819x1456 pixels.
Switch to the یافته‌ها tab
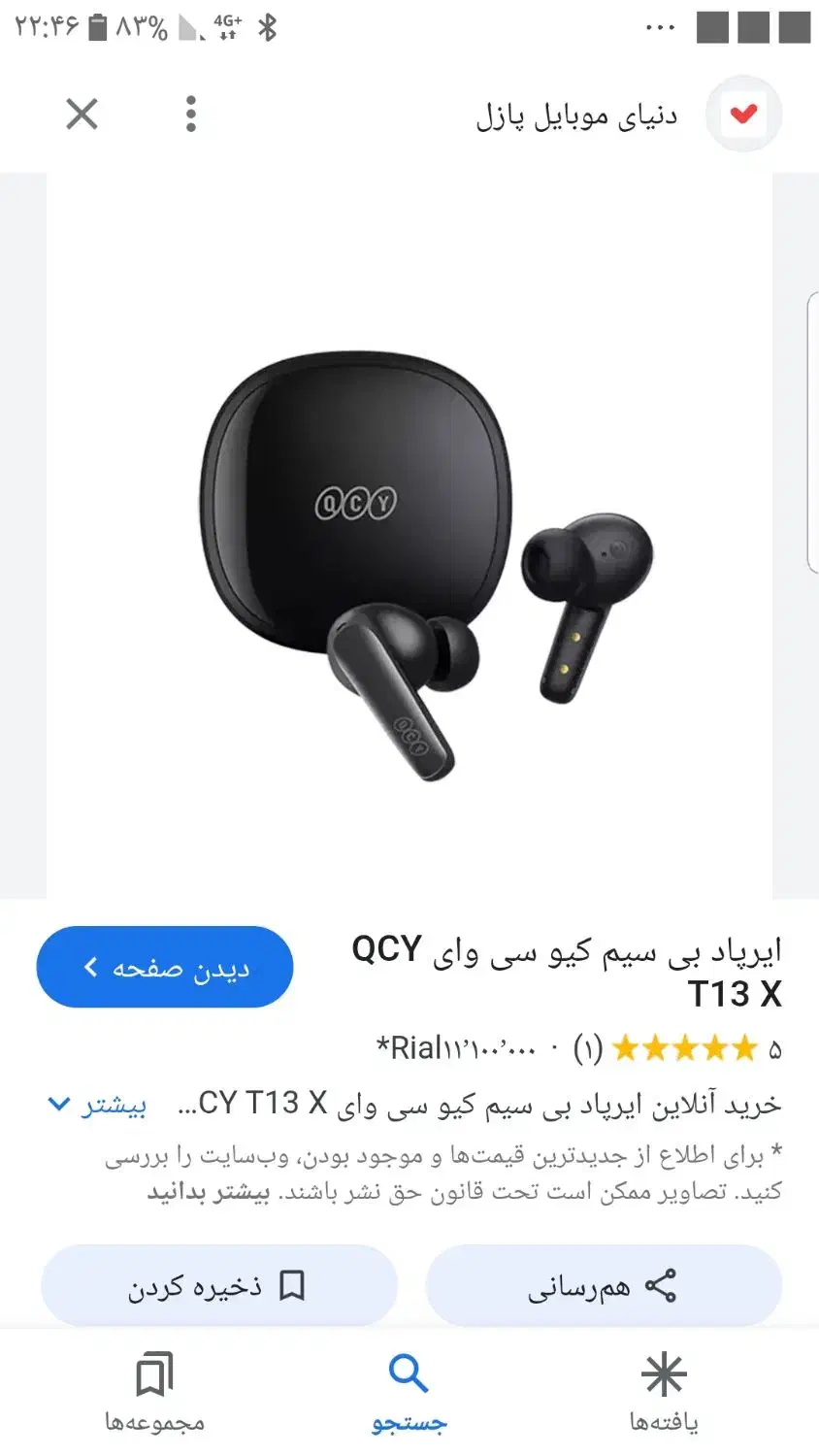click(x=664, y=1392)
